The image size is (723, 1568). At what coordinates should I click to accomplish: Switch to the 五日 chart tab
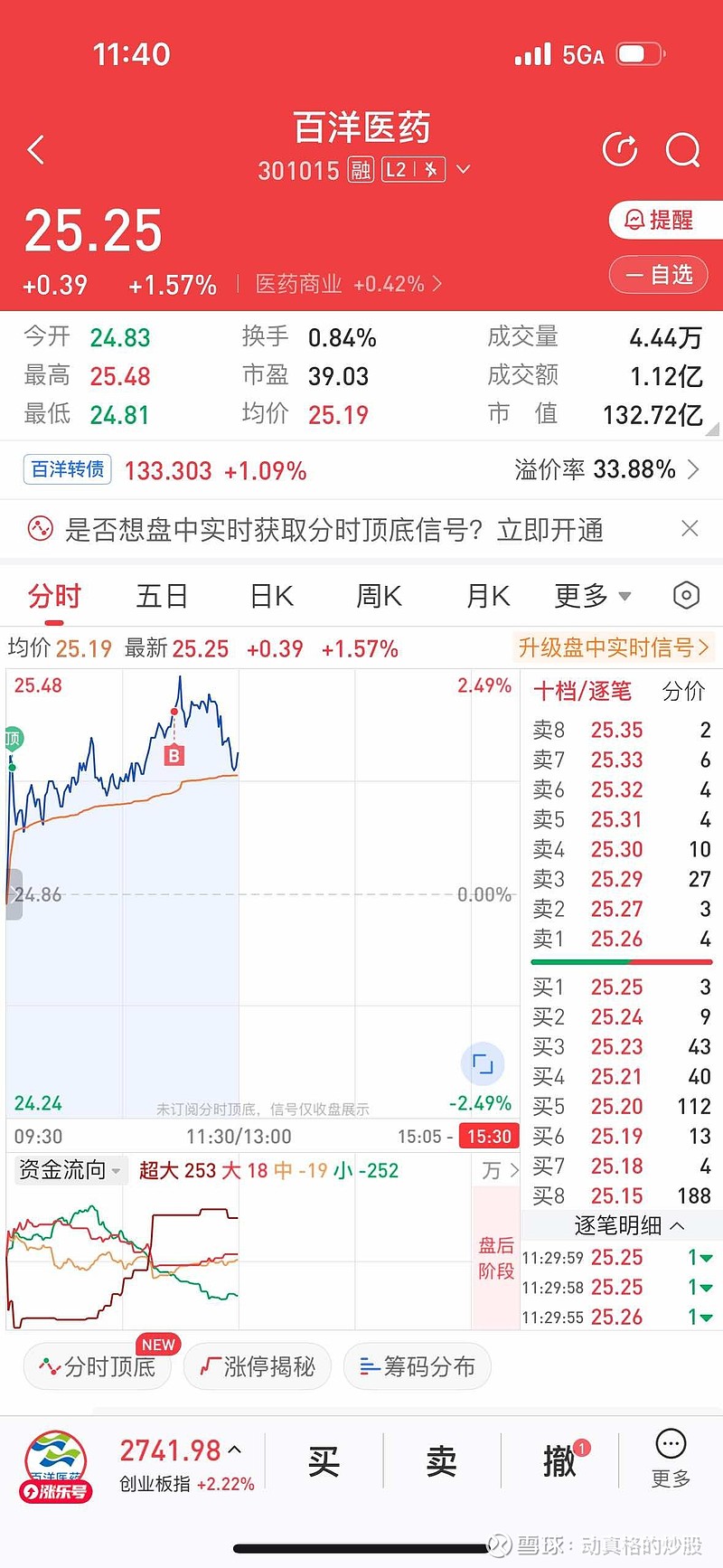tap(162, 597)
